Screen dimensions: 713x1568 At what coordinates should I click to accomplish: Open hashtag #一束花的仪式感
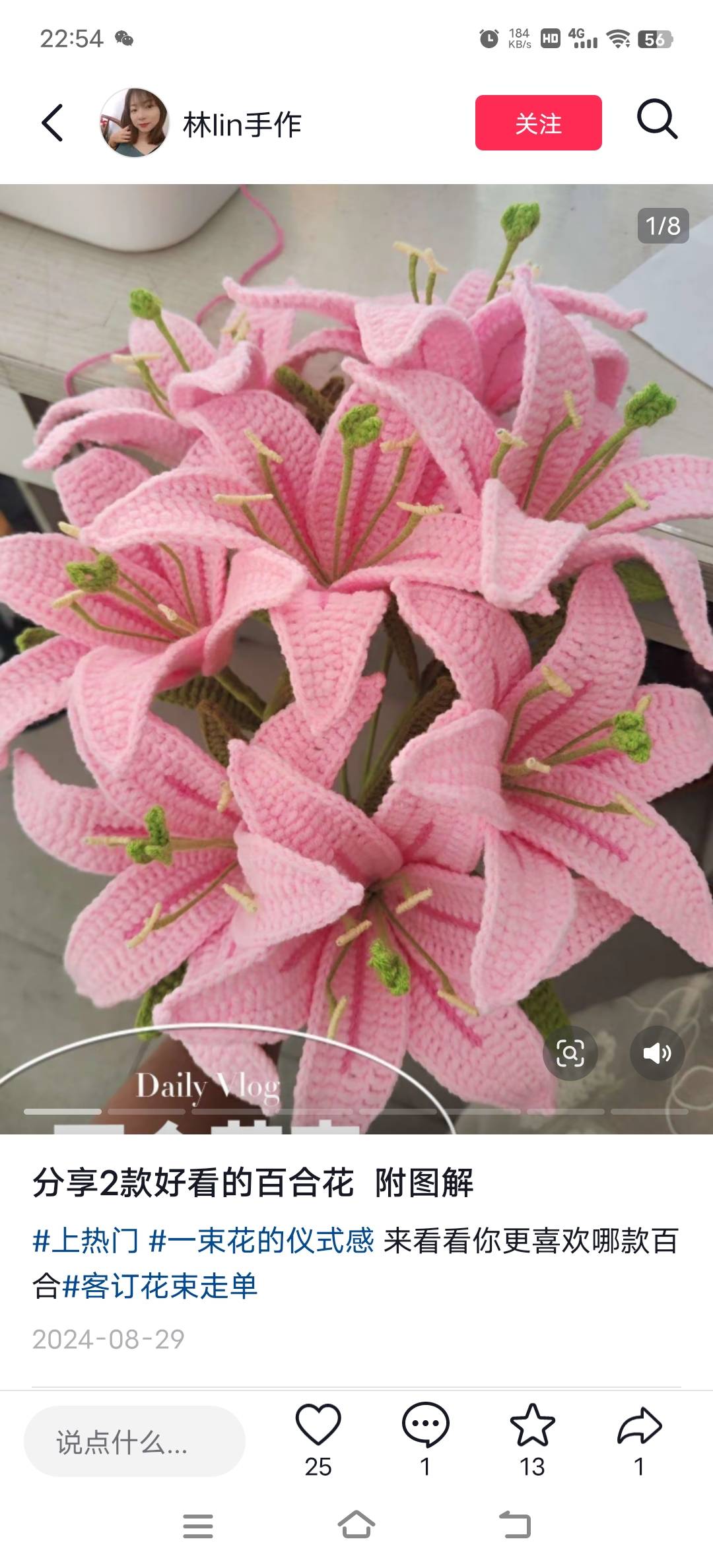tap(261, 1241)
